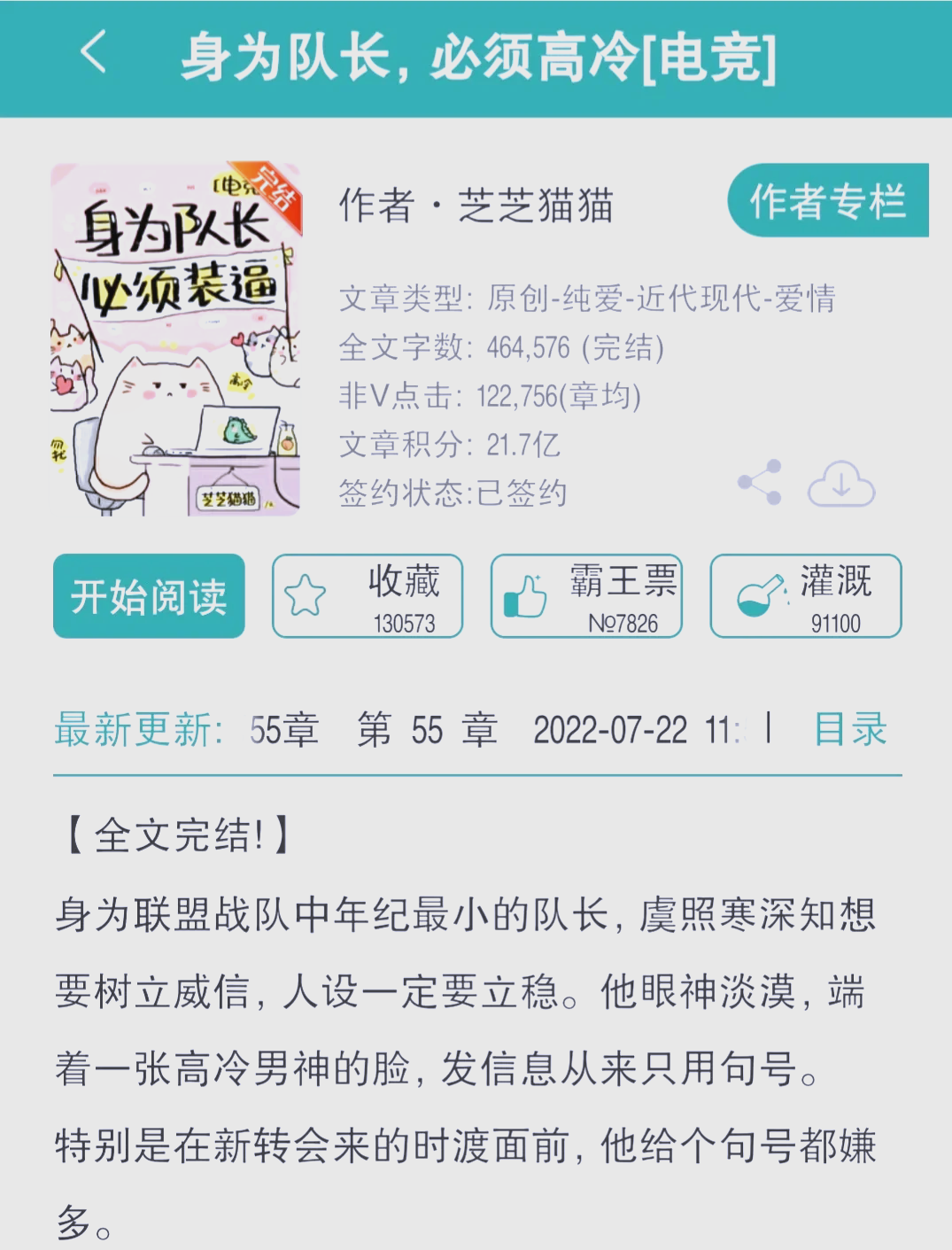The height and width of the screenshot is (1250, 952).
Task: Open the 作者专栏 author column
Action: click(x=827, y=201)
